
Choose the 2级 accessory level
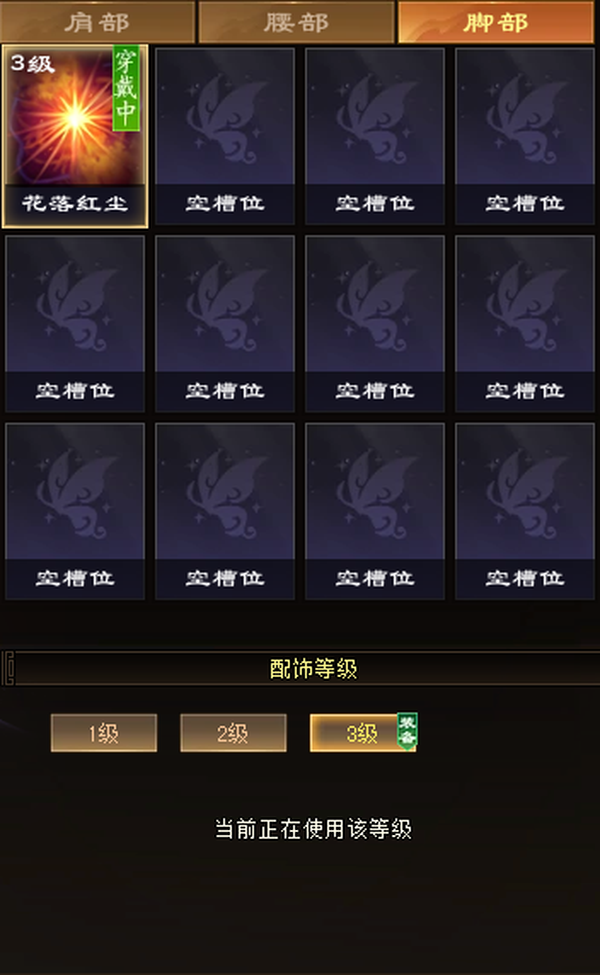[x=233, y=733]
